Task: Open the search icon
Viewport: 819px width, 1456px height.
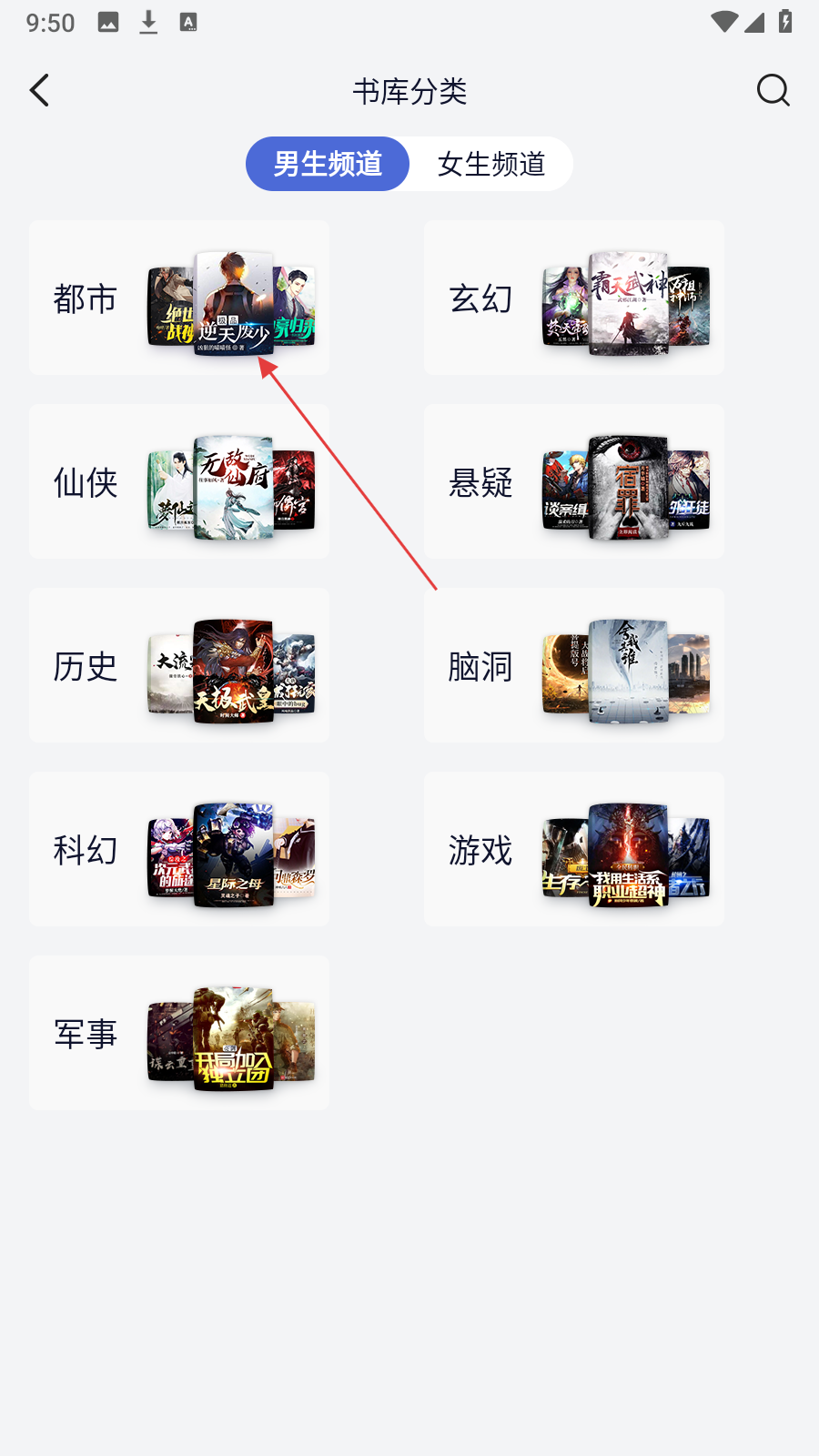Action: (773, 90)
